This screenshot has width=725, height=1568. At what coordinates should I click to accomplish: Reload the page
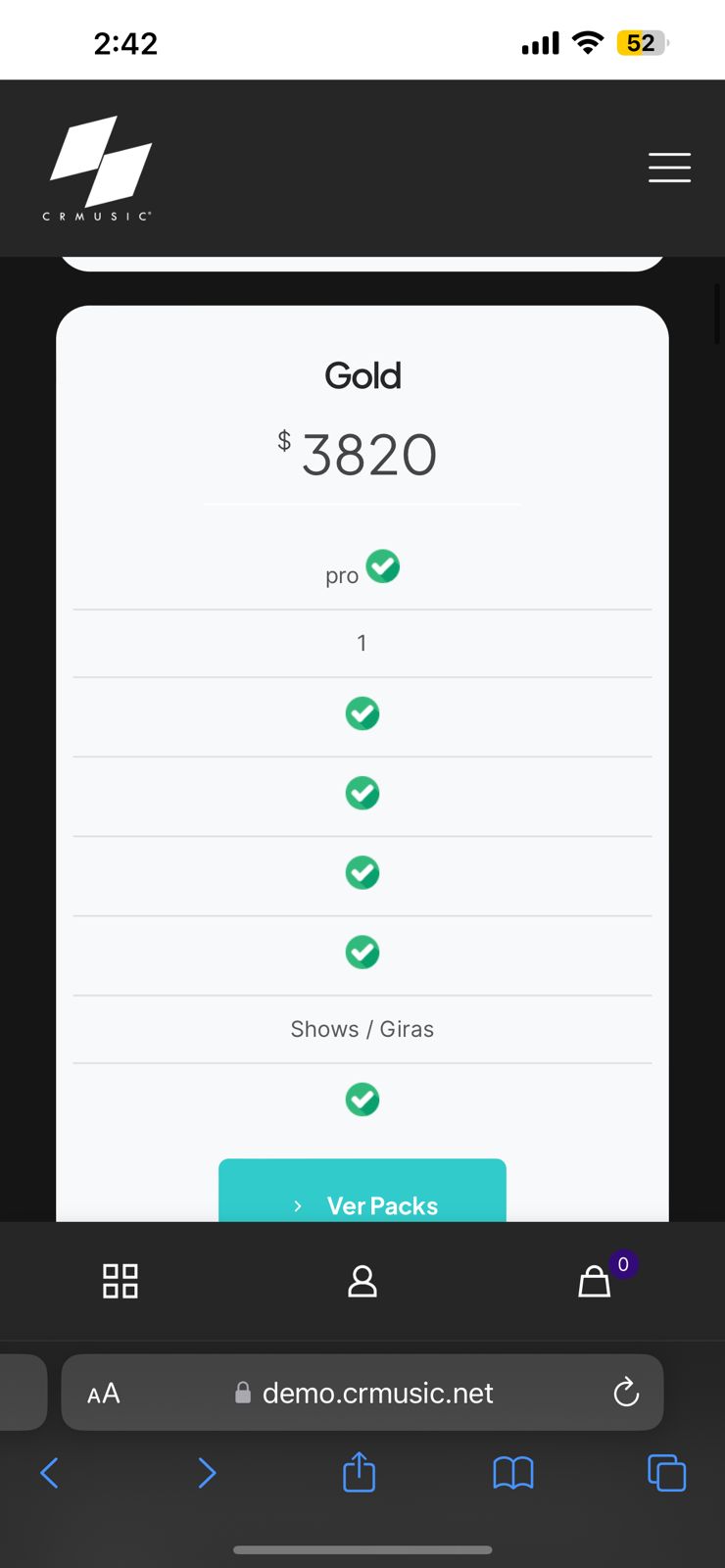click(626, 1393)
